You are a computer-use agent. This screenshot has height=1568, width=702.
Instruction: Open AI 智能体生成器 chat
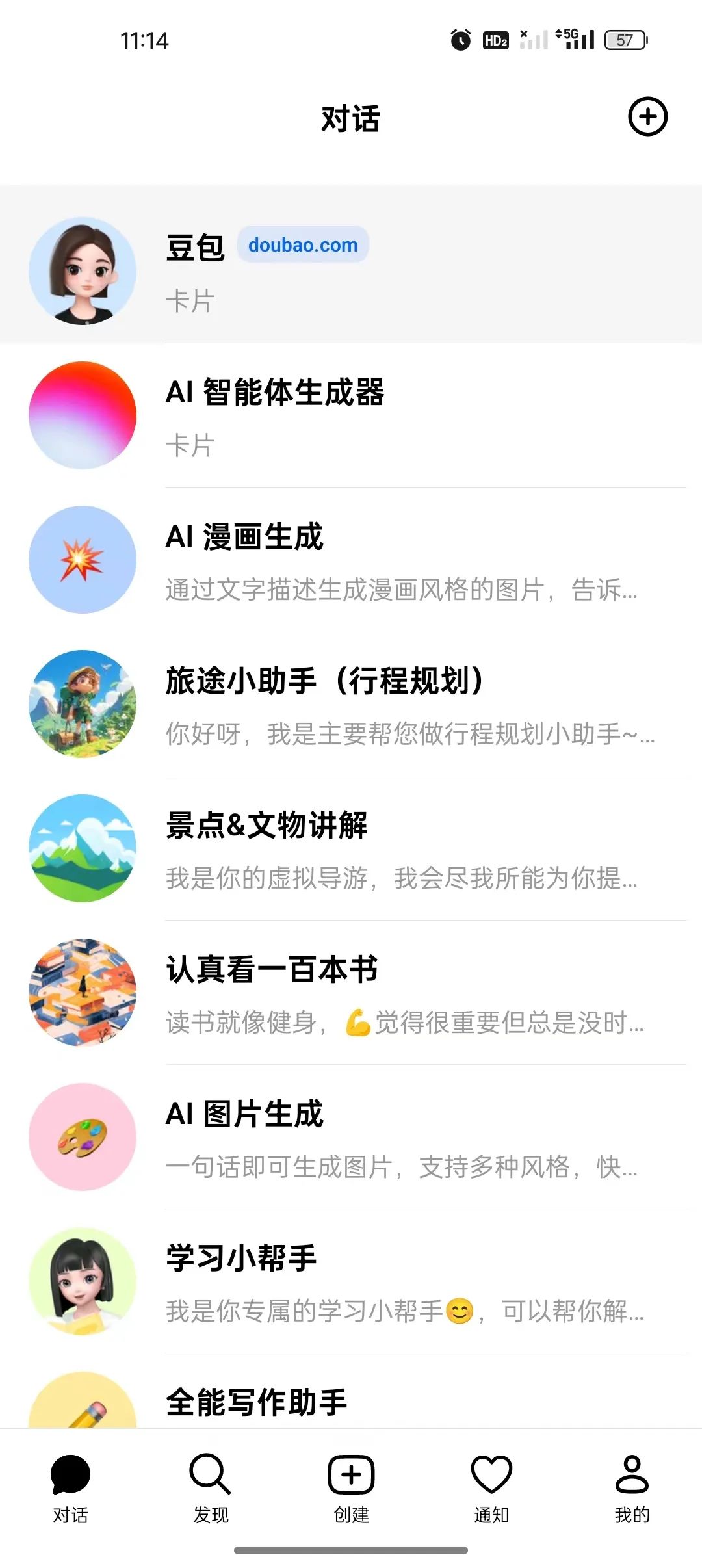click(351, 416)
